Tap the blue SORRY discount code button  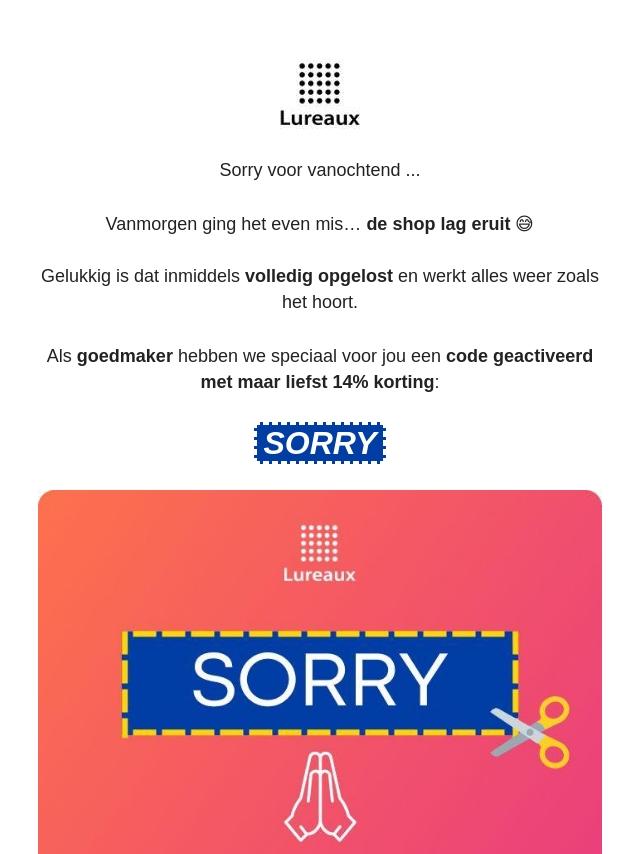(320, 443)
